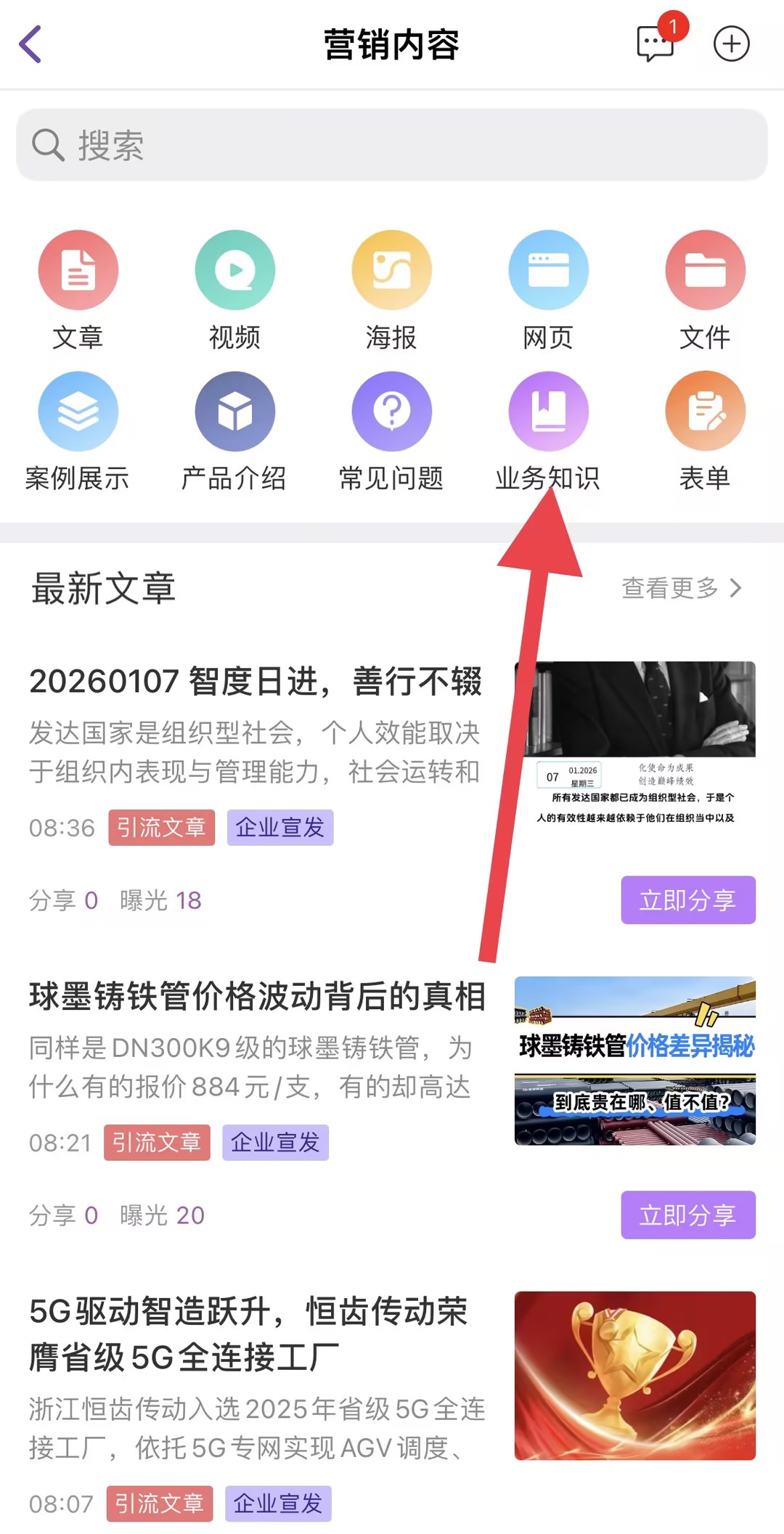784x1534 pixels.
Task: Open article 20260107 智度日进，善行不辍
Action: pyautogui.click(x=256, y=682)
